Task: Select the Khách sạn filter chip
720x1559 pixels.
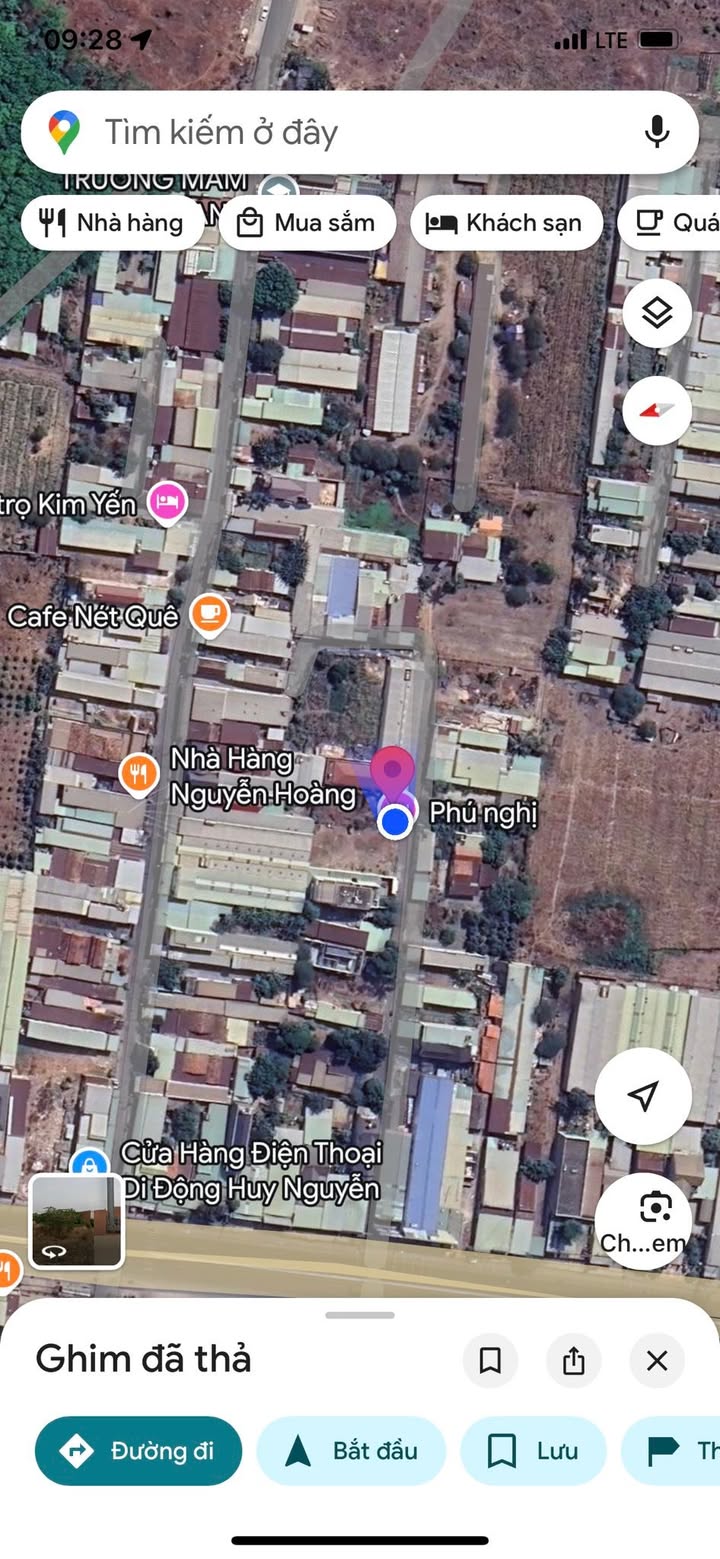Action: pyautogui.click(x=506, y=222)
